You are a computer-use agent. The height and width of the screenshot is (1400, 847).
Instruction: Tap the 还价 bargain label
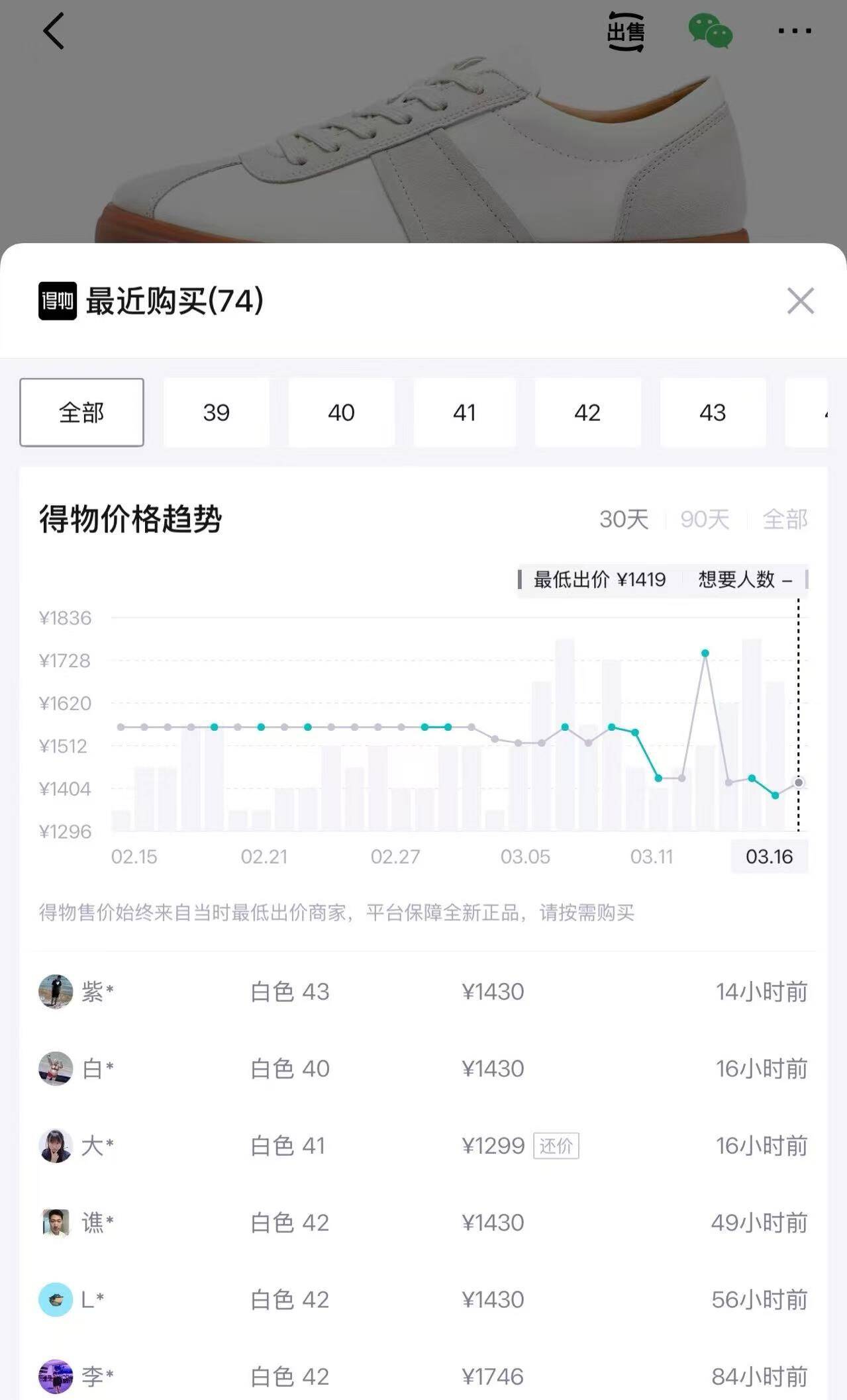coord(556,1144)
